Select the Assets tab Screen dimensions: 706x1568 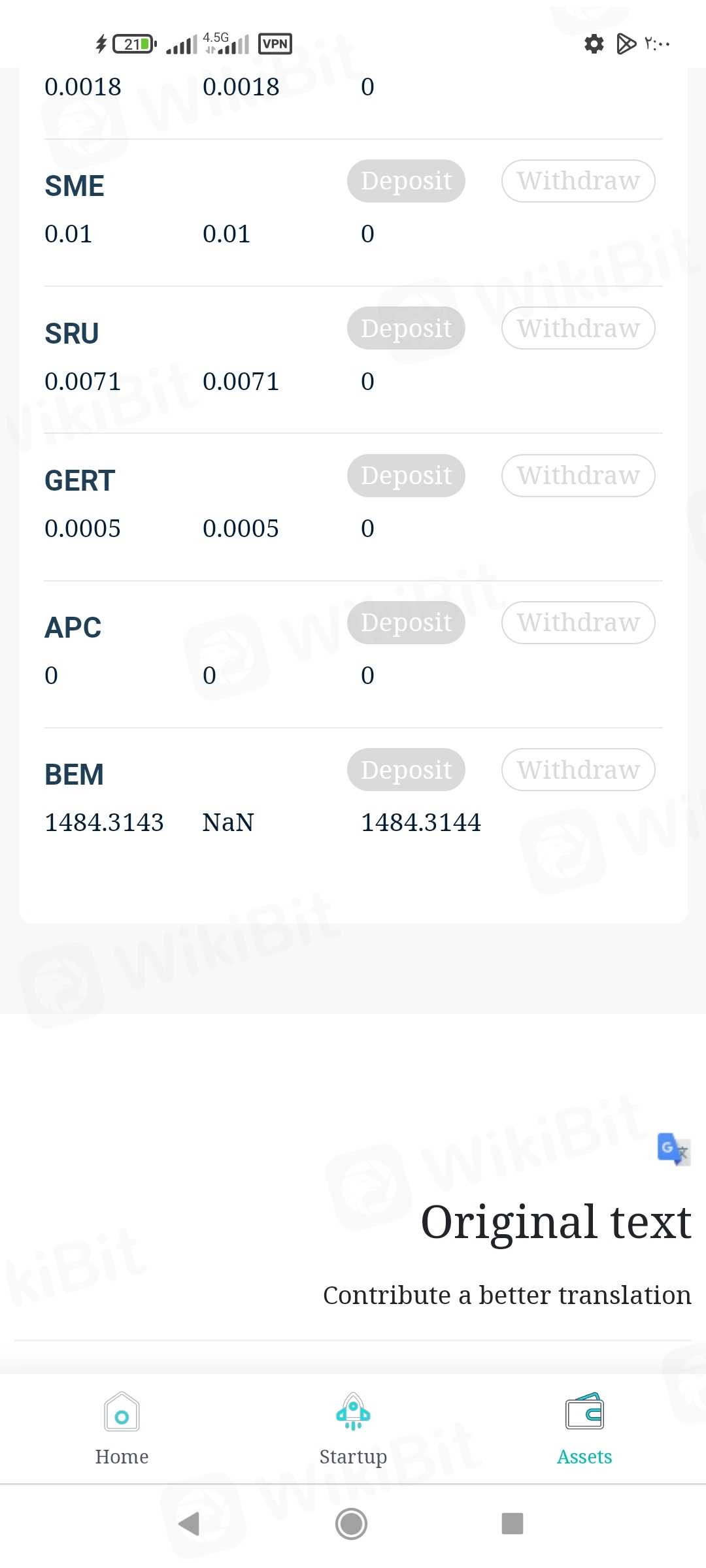[x=584, y=1429]
